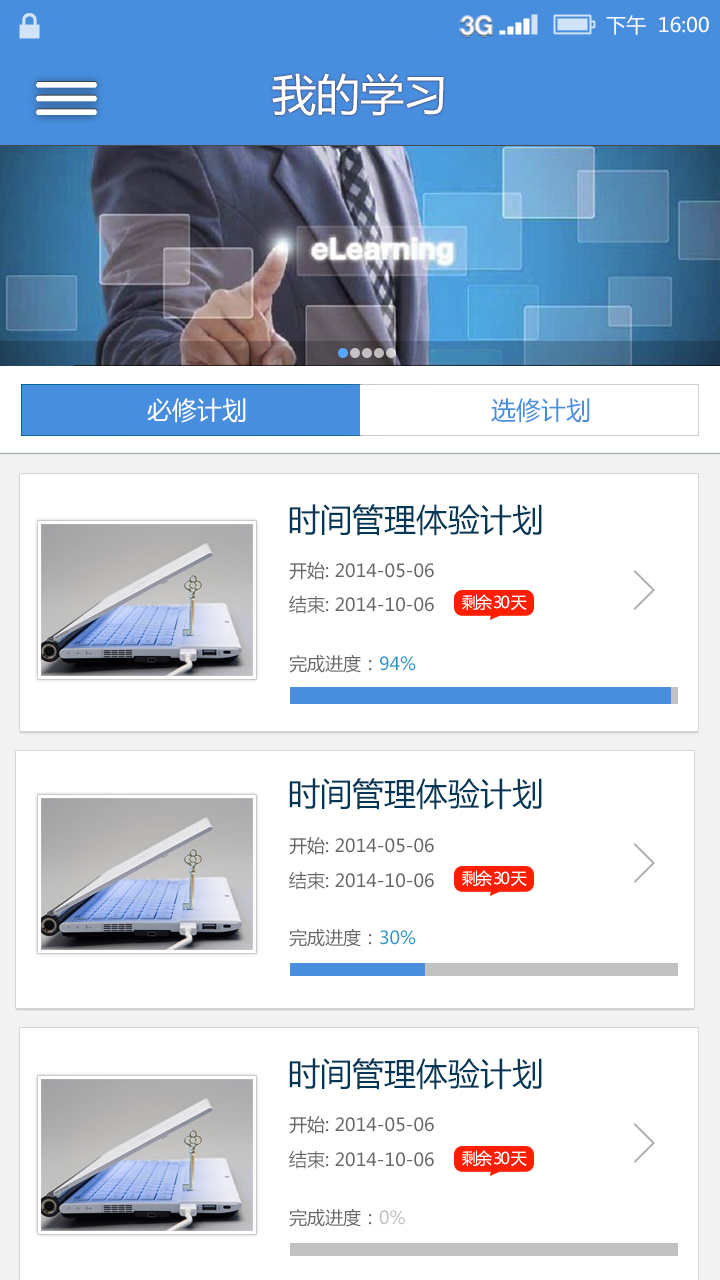Open the plan card with 0% progress
Screen dimensions: 720x1280
[359, 1154]
